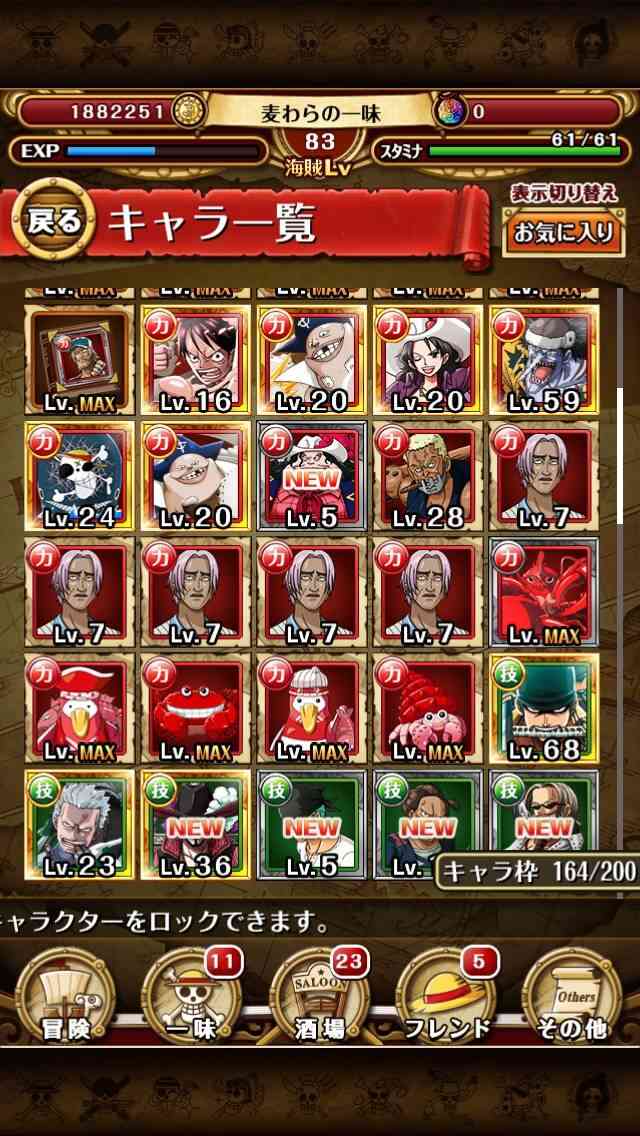Select the red crab Lv.MAX character
This screenshot has width=640, height=1136.
pos(196,708)
